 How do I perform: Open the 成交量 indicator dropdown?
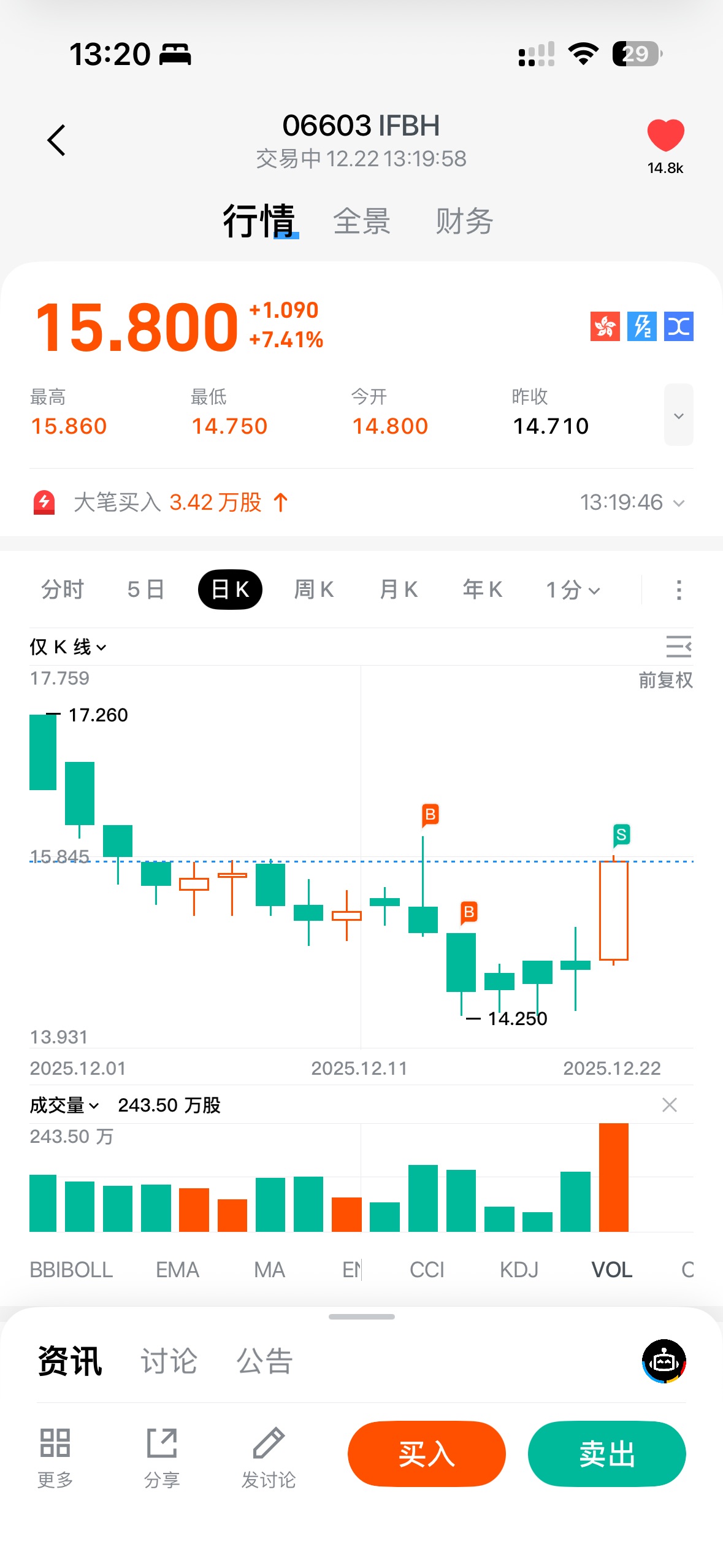(64, 1105)
